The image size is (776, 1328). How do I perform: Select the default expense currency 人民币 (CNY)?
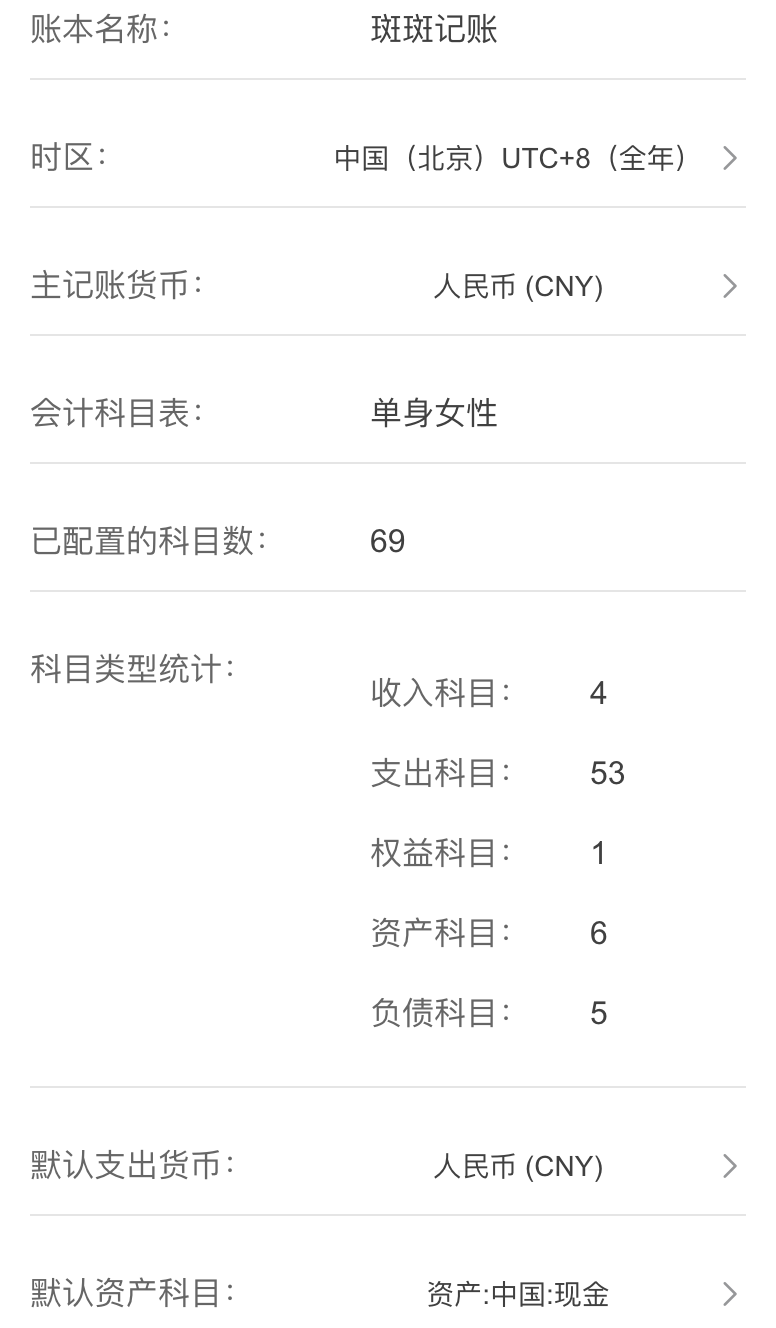519,1166
